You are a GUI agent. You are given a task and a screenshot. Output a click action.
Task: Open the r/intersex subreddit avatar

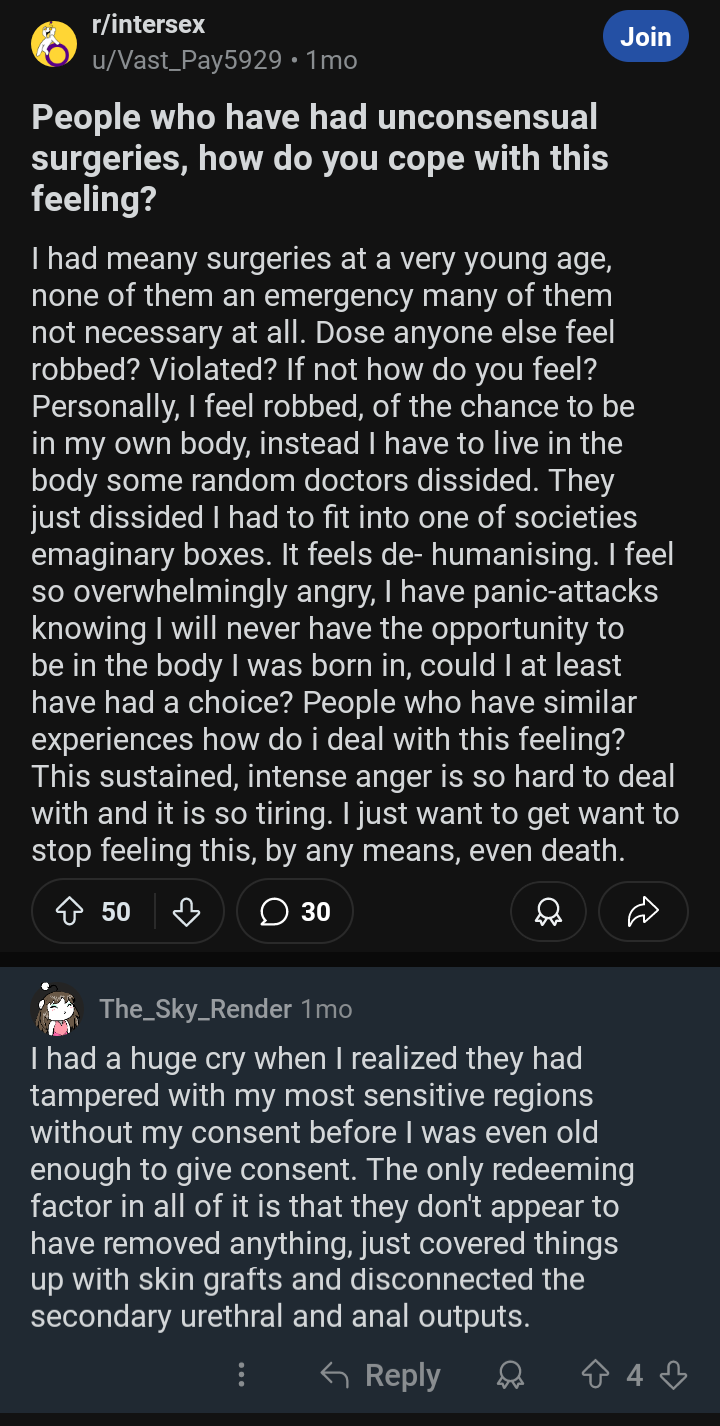[54, 45]
